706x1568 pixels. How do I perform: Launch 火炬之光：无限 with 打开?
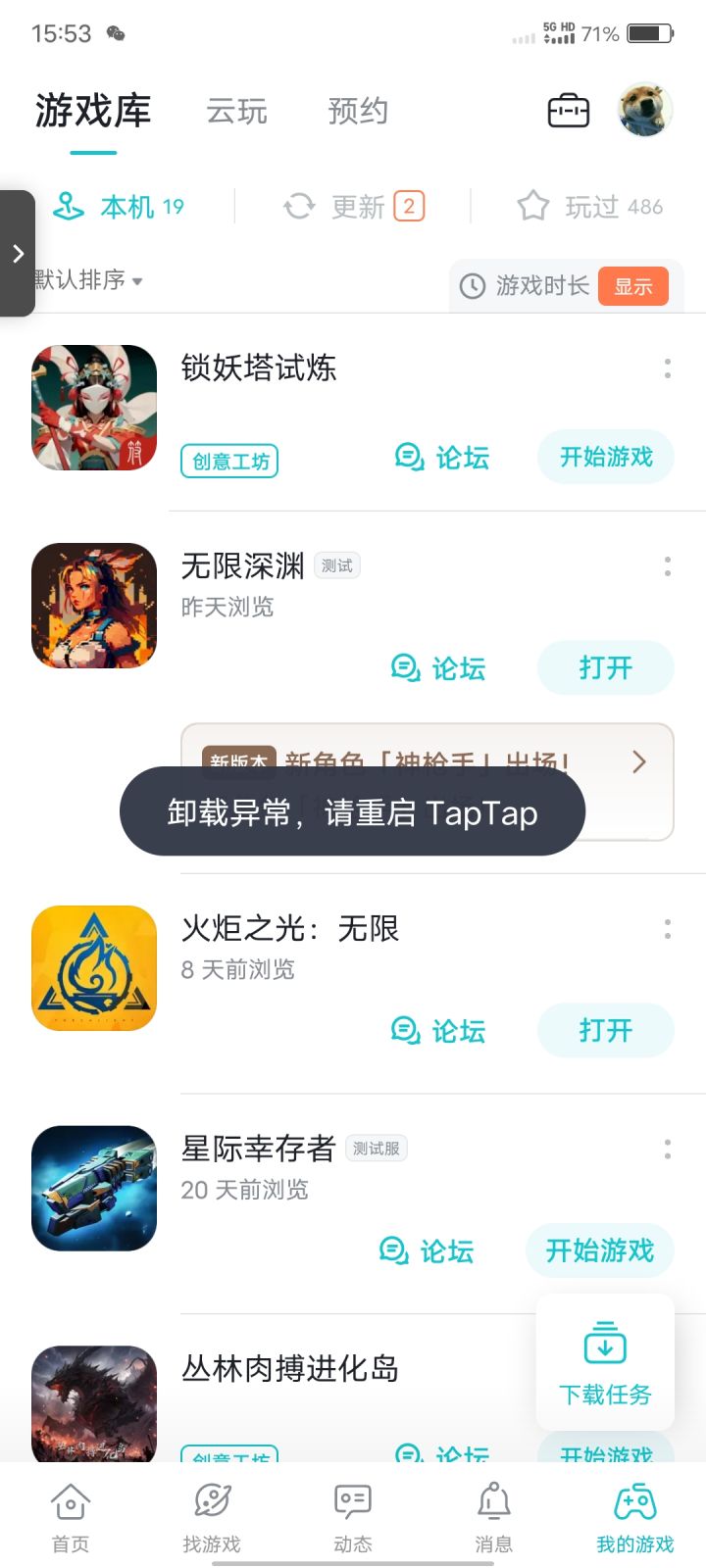tap(605, 1031)
